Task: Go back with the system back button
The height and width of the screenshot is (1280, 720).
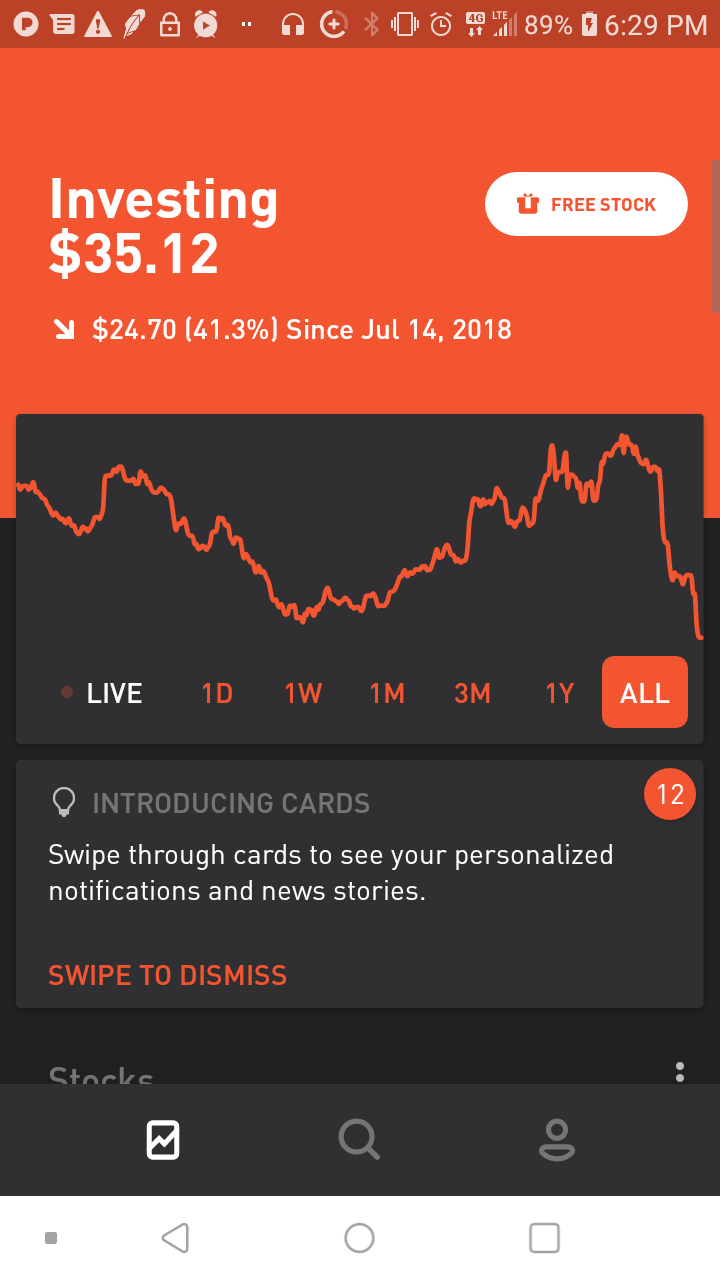Action: pos(175,1238)
